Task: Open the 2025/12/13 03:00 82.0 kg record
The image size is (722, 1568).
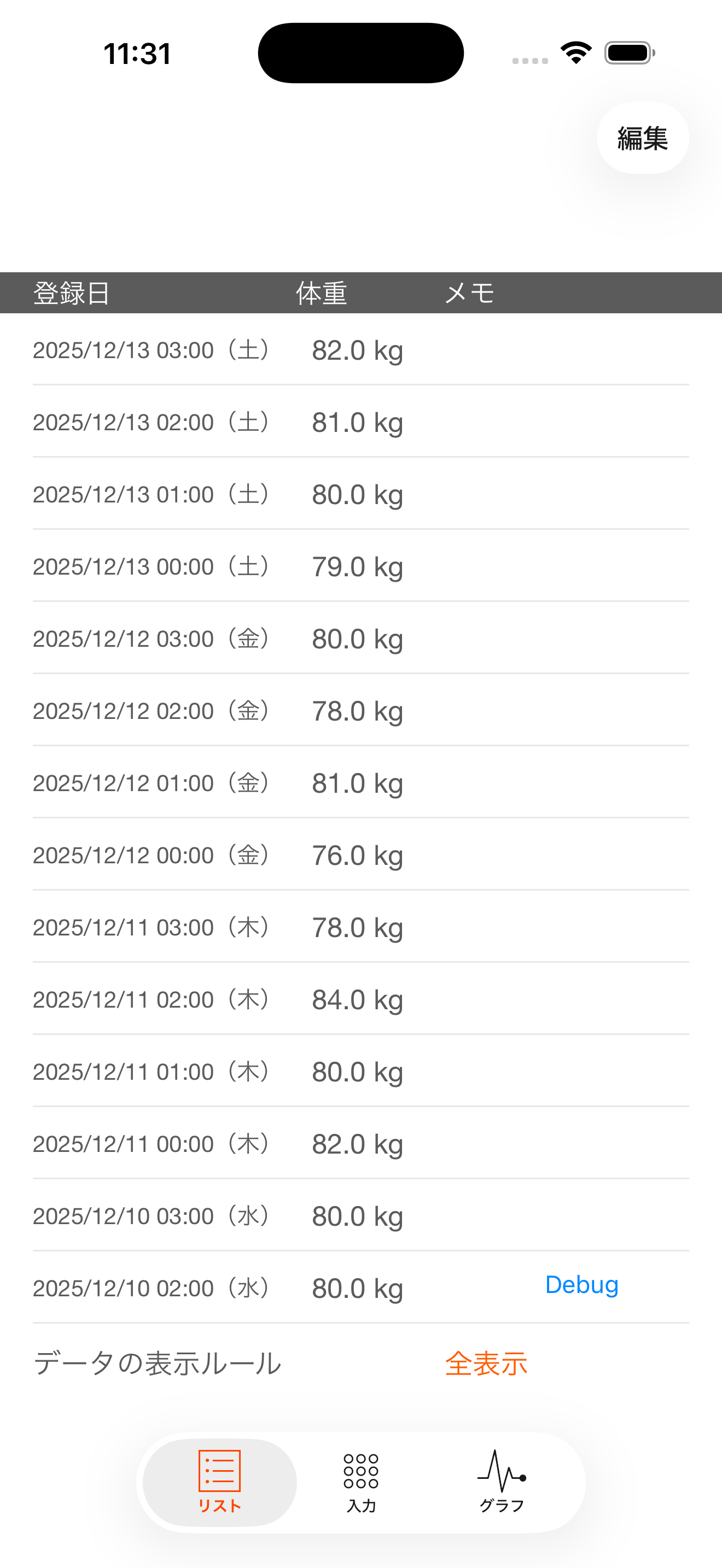Action: [360, 350]
